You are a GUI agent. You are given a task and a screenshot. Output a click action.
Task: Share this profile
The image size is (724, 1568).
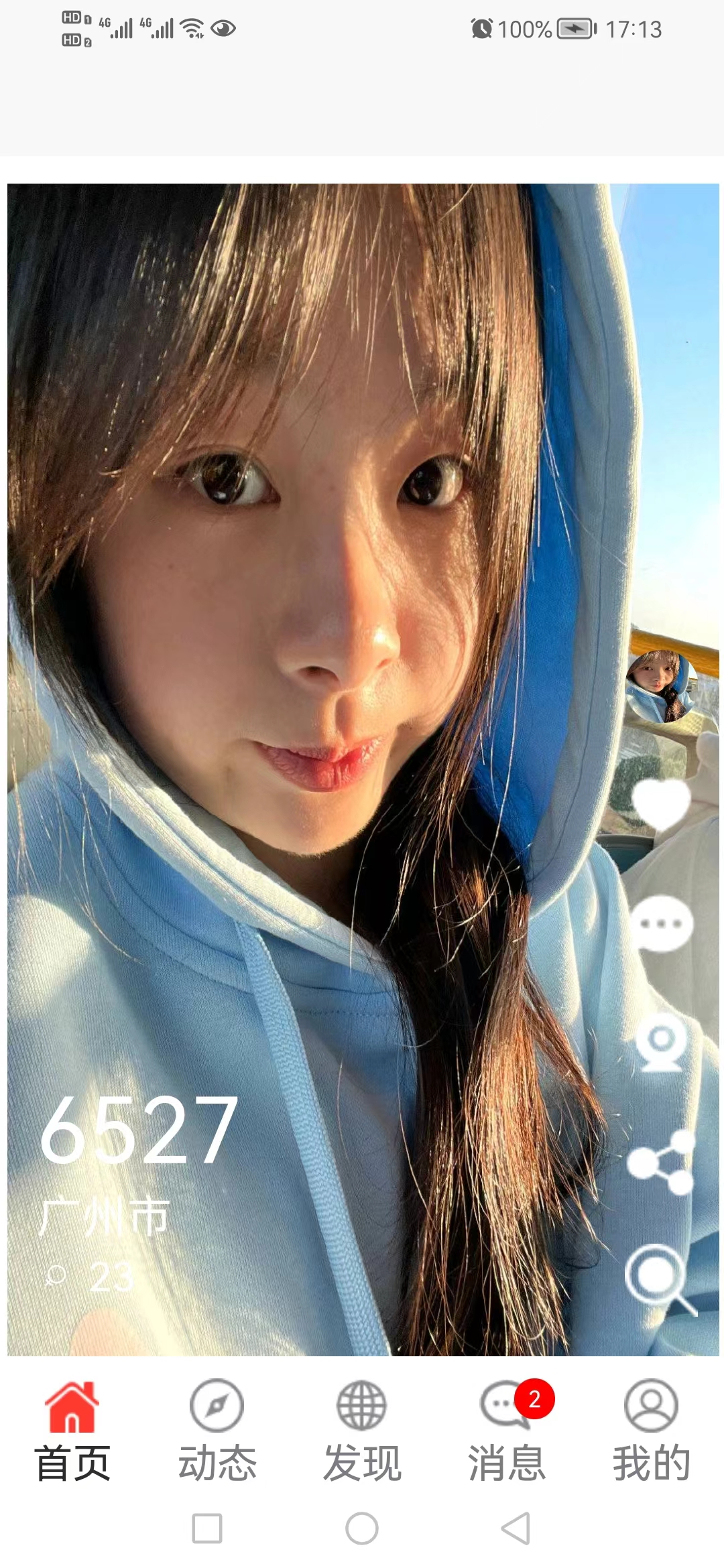661,1163
